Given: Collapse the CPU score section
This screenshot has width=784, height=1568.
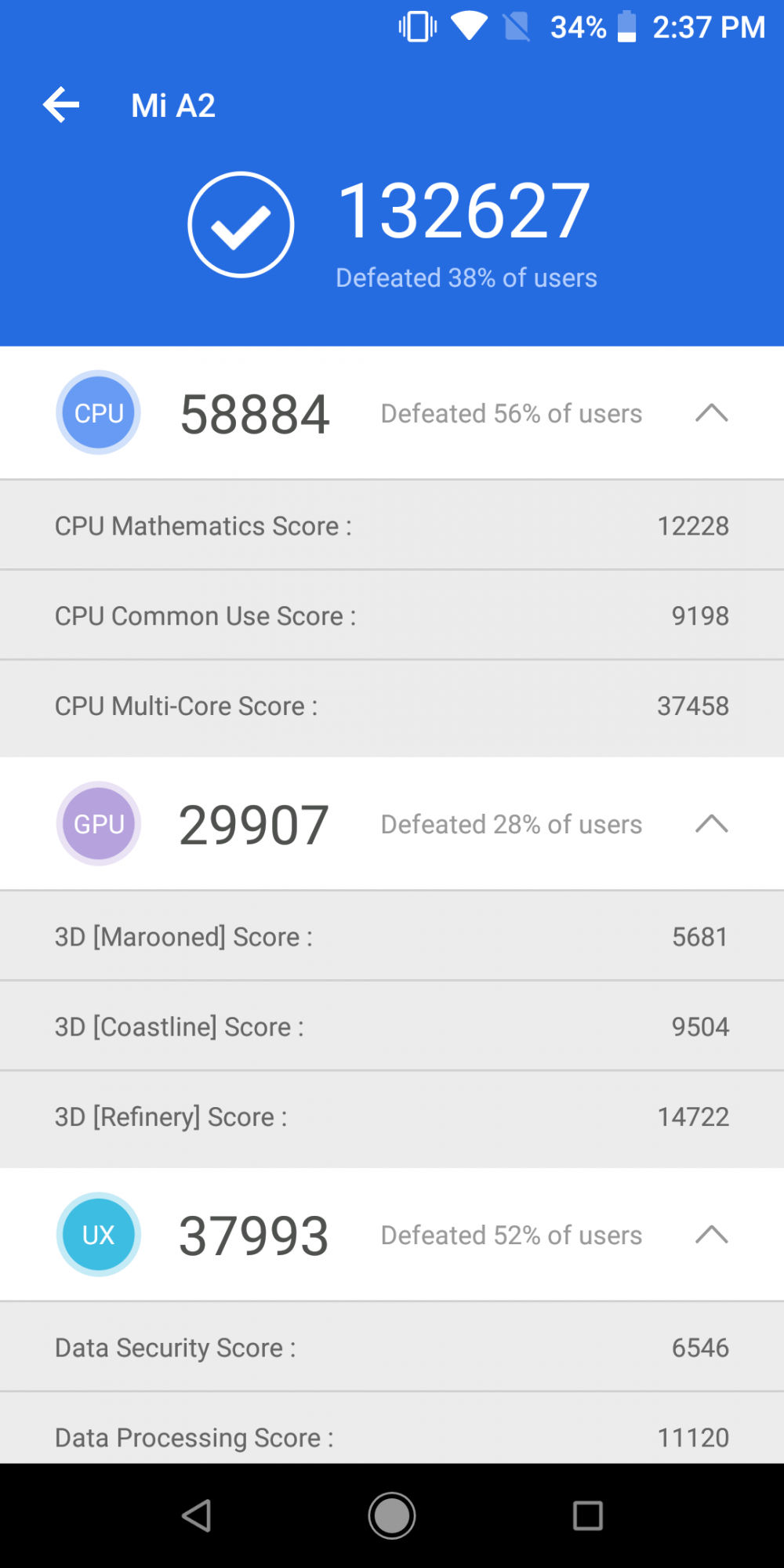Looking at the screenshot, I should (x=711, y=412).
